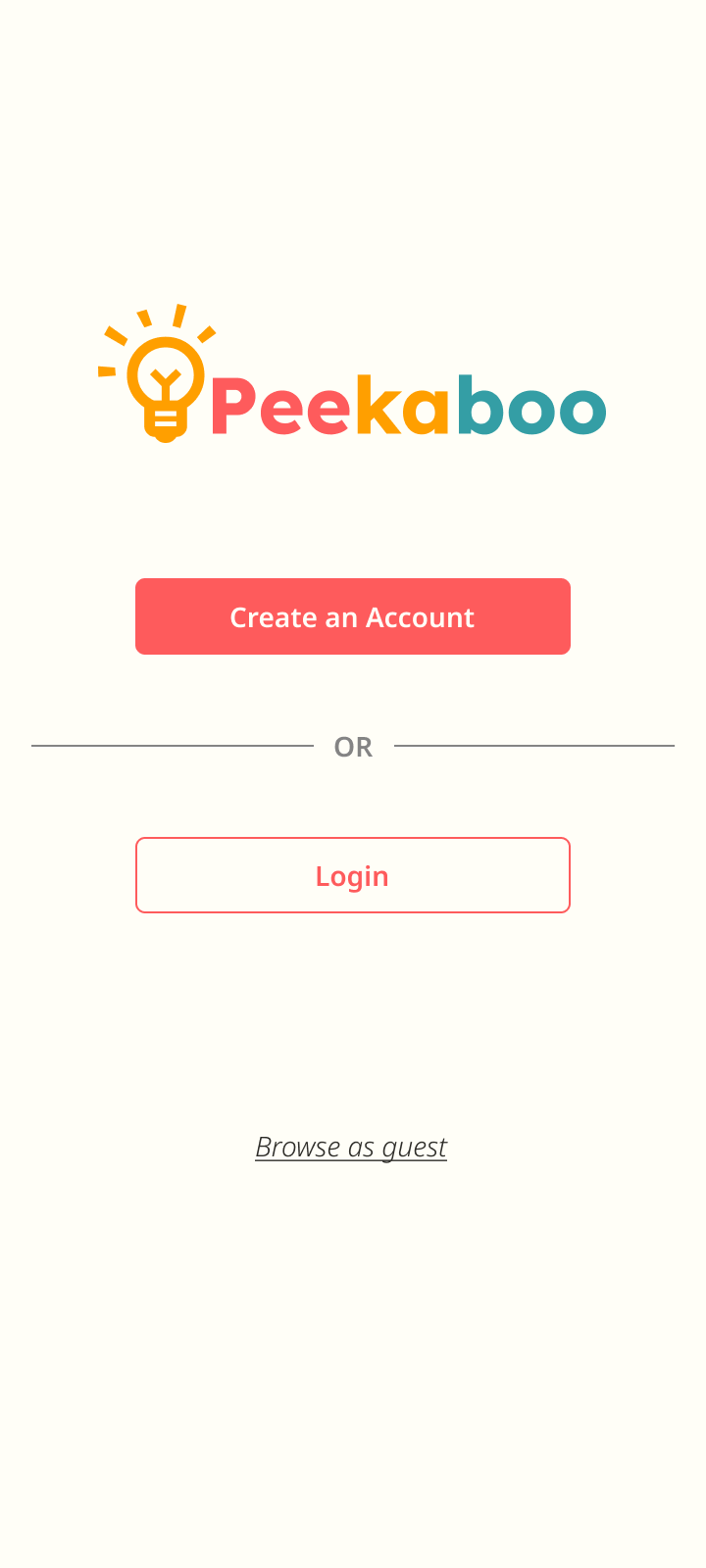Tap the Create an Account button
The width and height of the screenshot is (706, 1568).
click(x=353, y=616)
